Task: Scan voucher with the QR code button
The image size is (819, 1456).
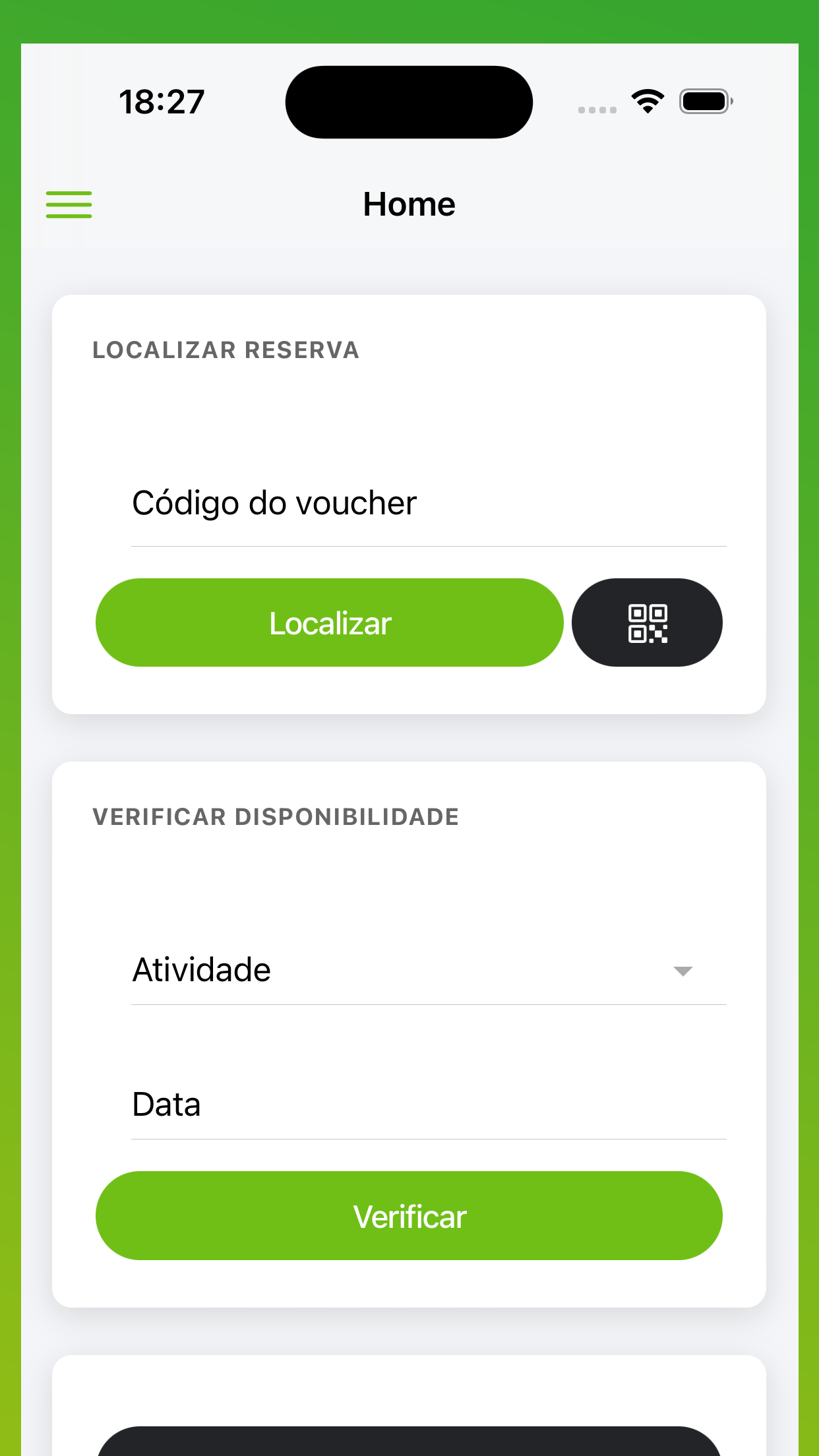Action: click(x=647, y=622)
